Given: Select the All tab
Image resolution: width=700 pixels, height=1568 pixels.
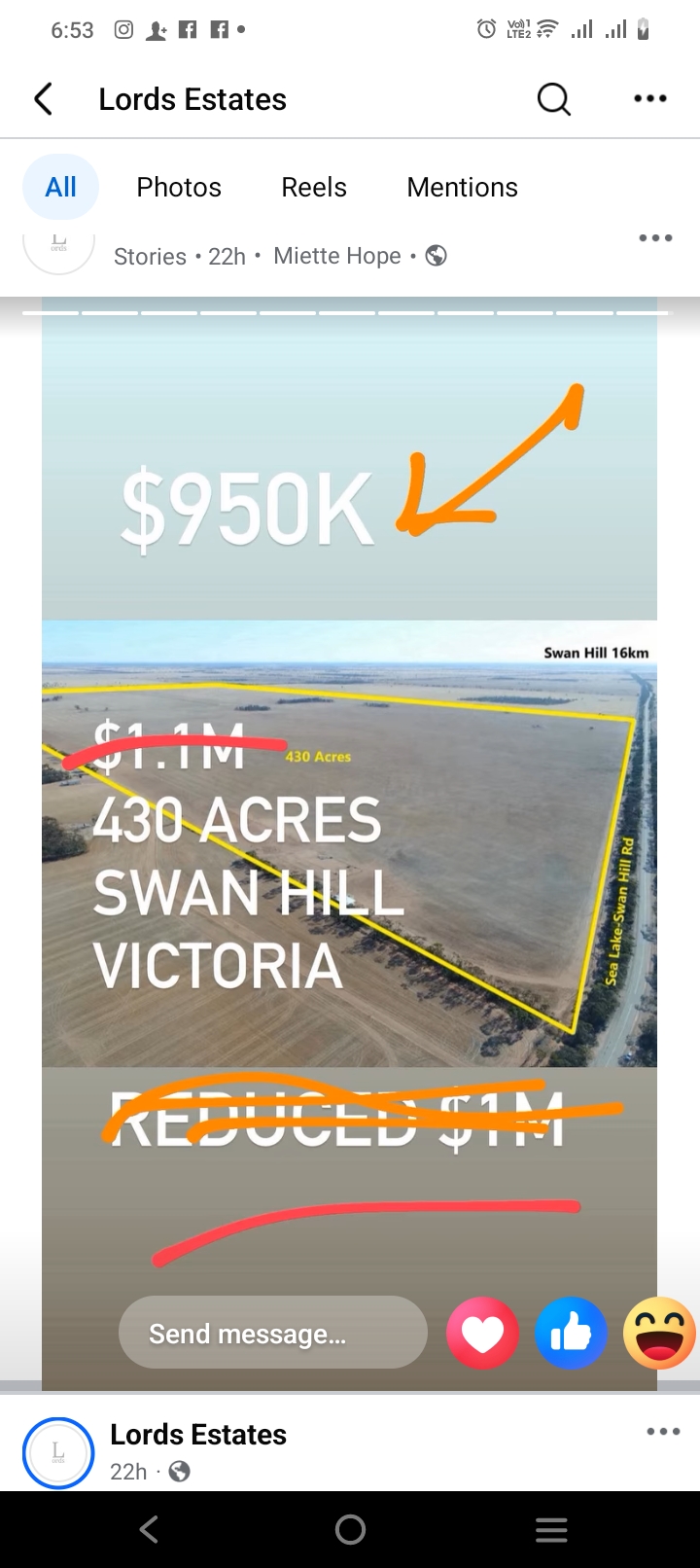Looking at the screenshot, I should point(60,187).
